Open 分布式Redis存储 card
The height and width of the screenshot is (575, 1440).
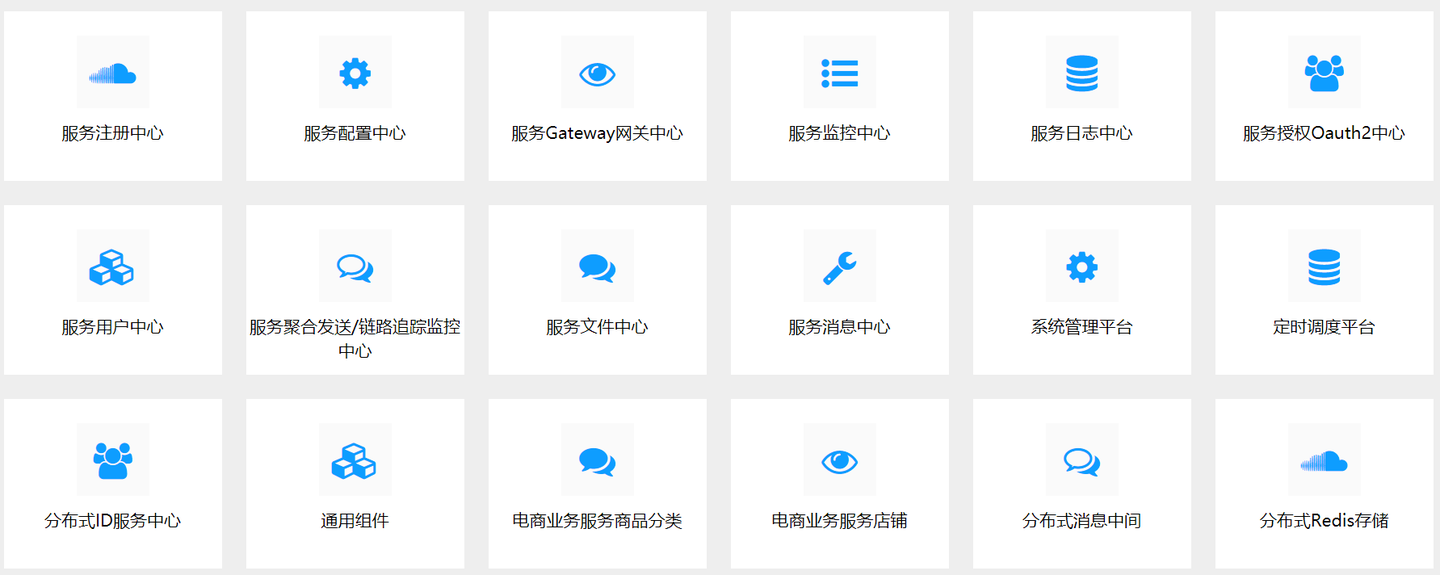coord(1324,485)
